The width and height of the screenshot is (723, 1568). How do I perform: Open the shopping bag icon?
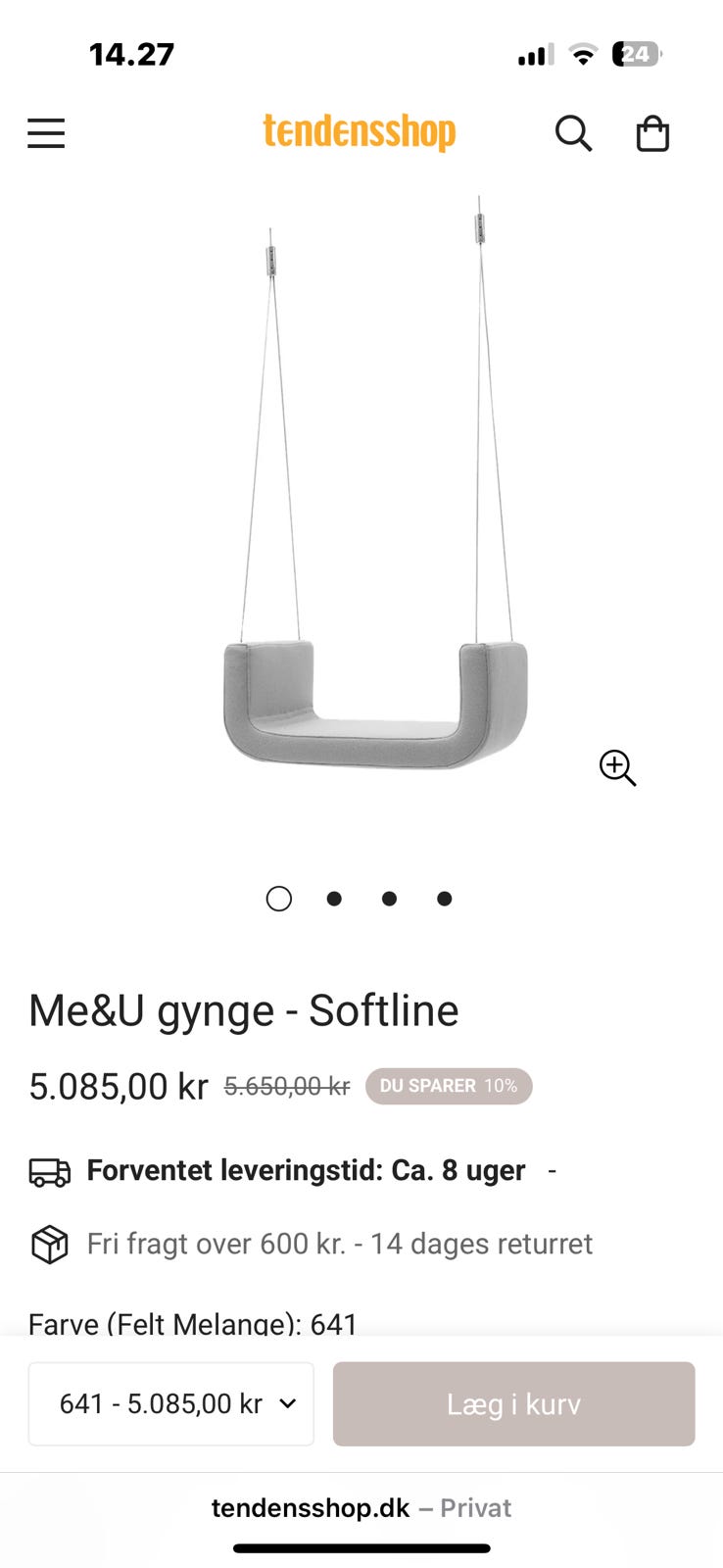click(x=651, y=133)
